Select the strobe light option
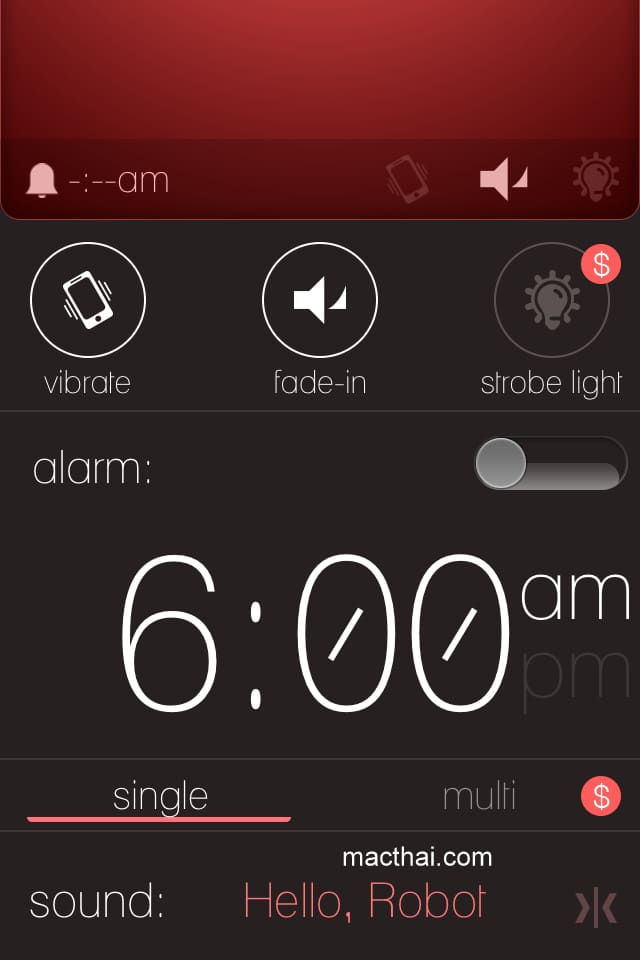The image size is (640, 960). [x=551, y=299]
